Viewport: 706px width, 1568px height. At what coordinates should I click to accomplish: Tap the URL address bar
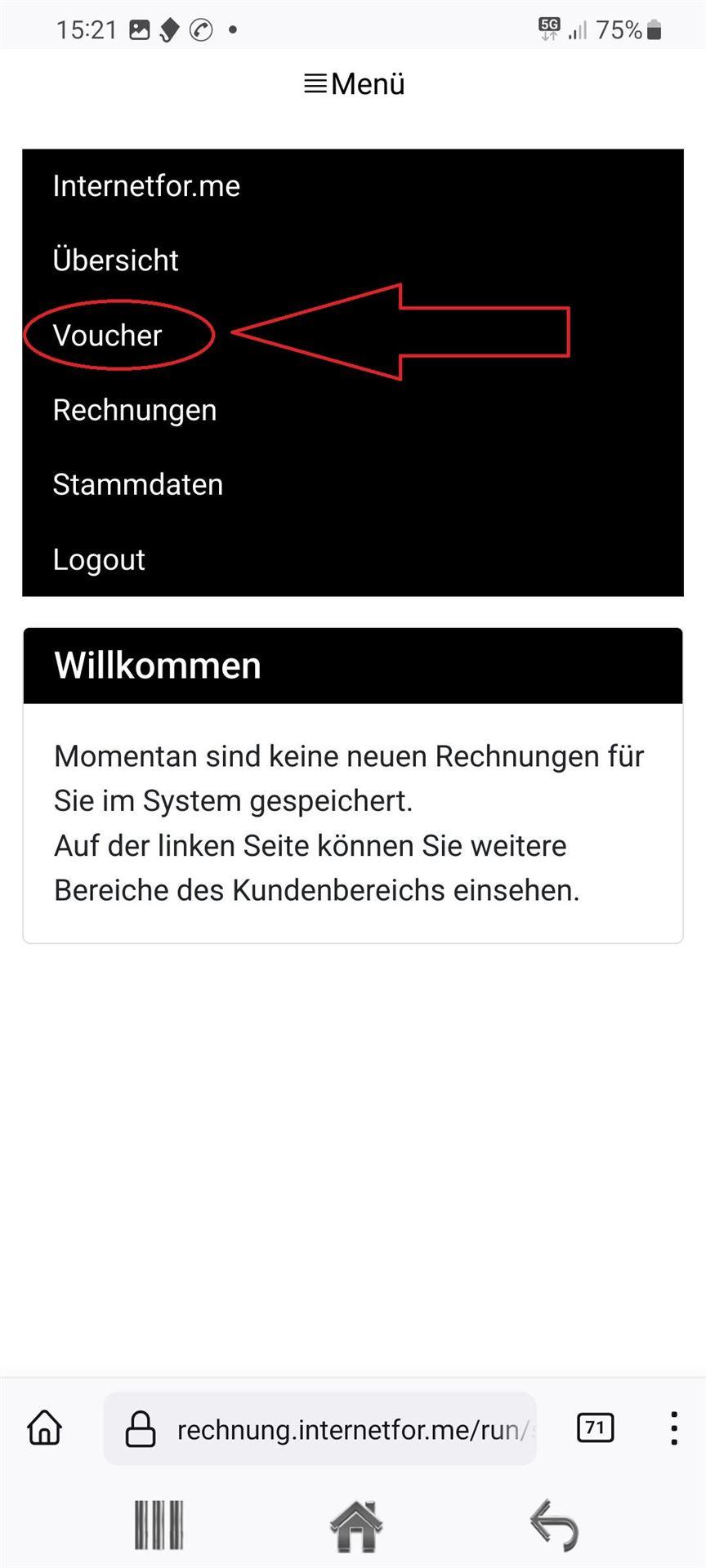[x=320, y=1429]
